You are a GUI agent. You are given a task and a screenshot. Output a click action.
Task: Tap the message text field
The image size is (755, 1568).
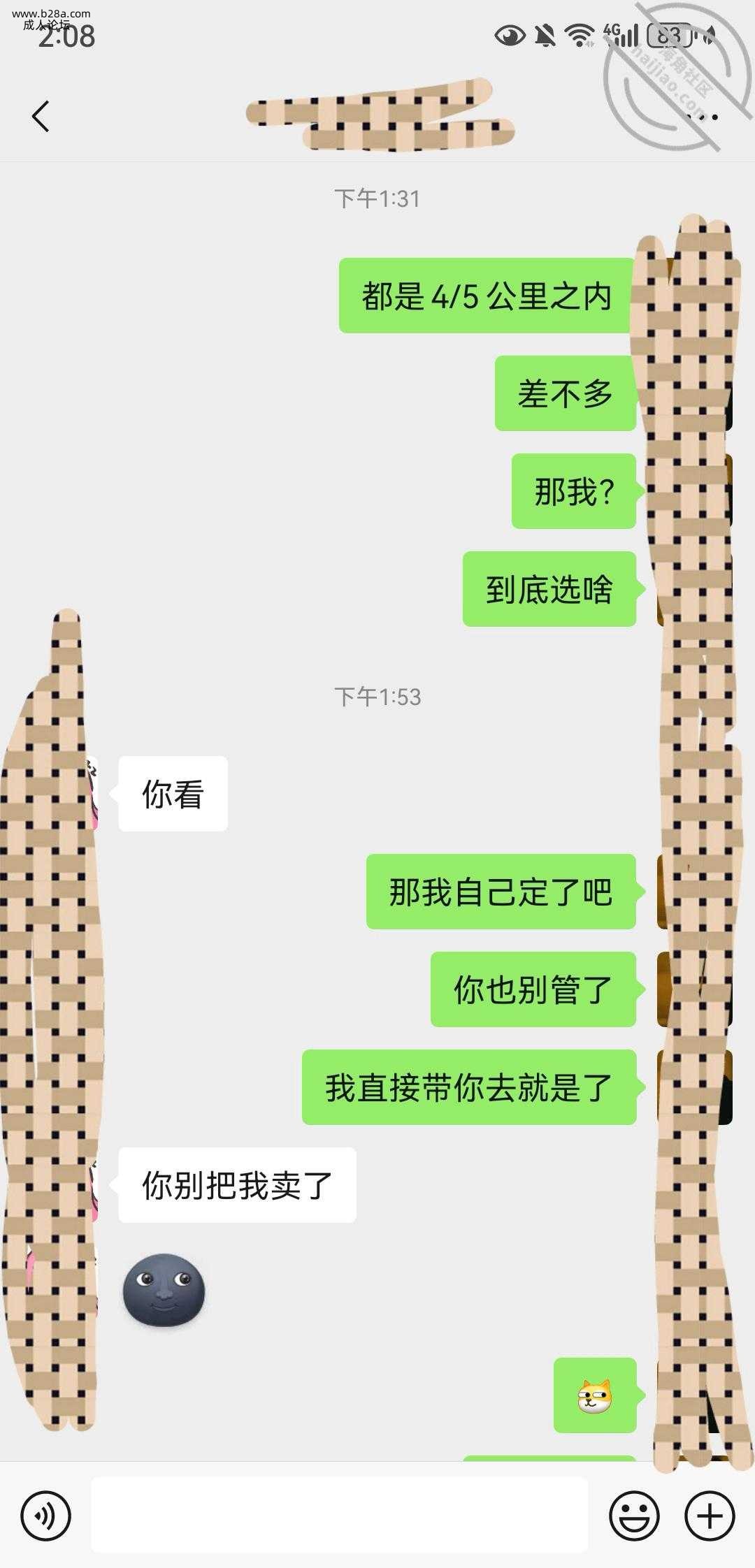tap(339, 1515)
